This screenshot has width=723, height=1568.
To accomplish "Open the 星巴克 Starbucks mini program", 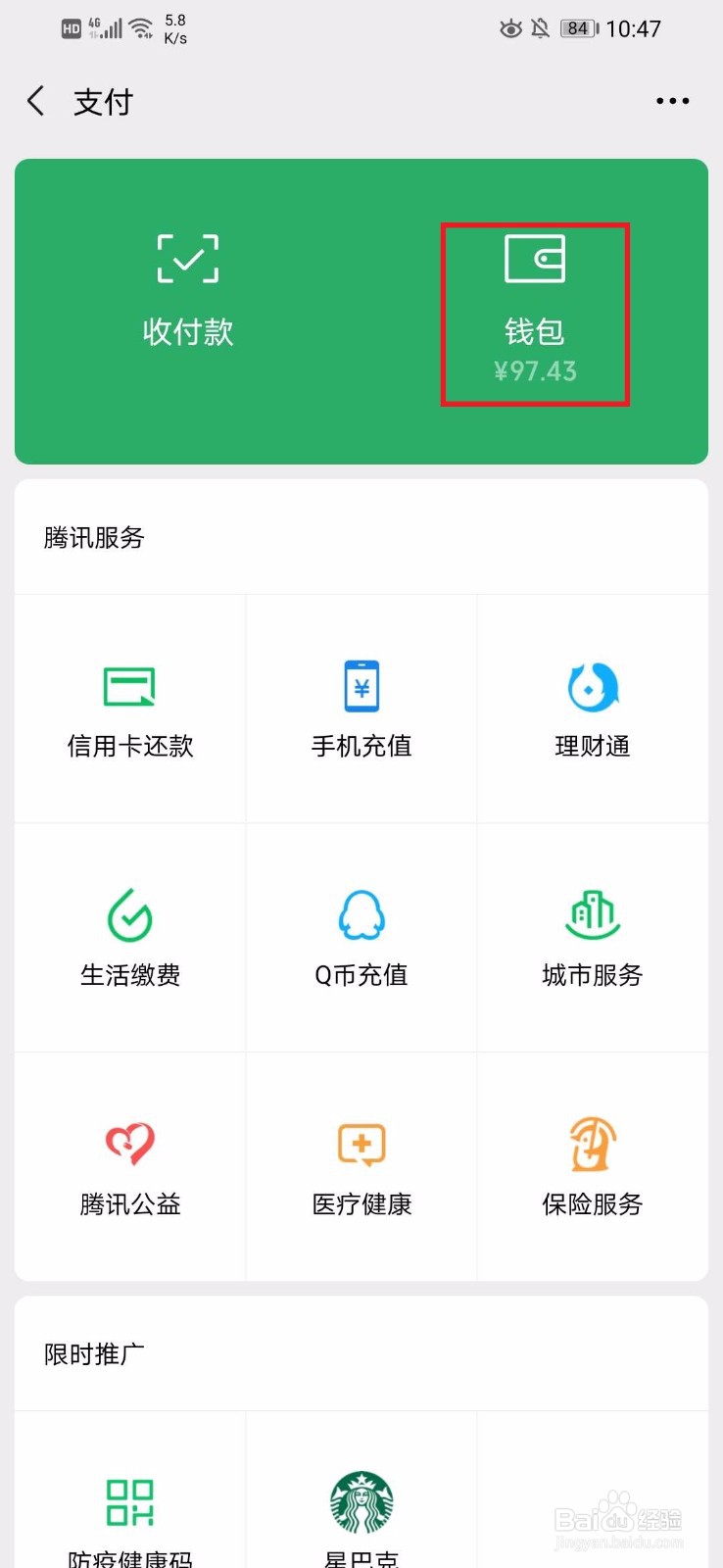I will tap(361, 1509).
